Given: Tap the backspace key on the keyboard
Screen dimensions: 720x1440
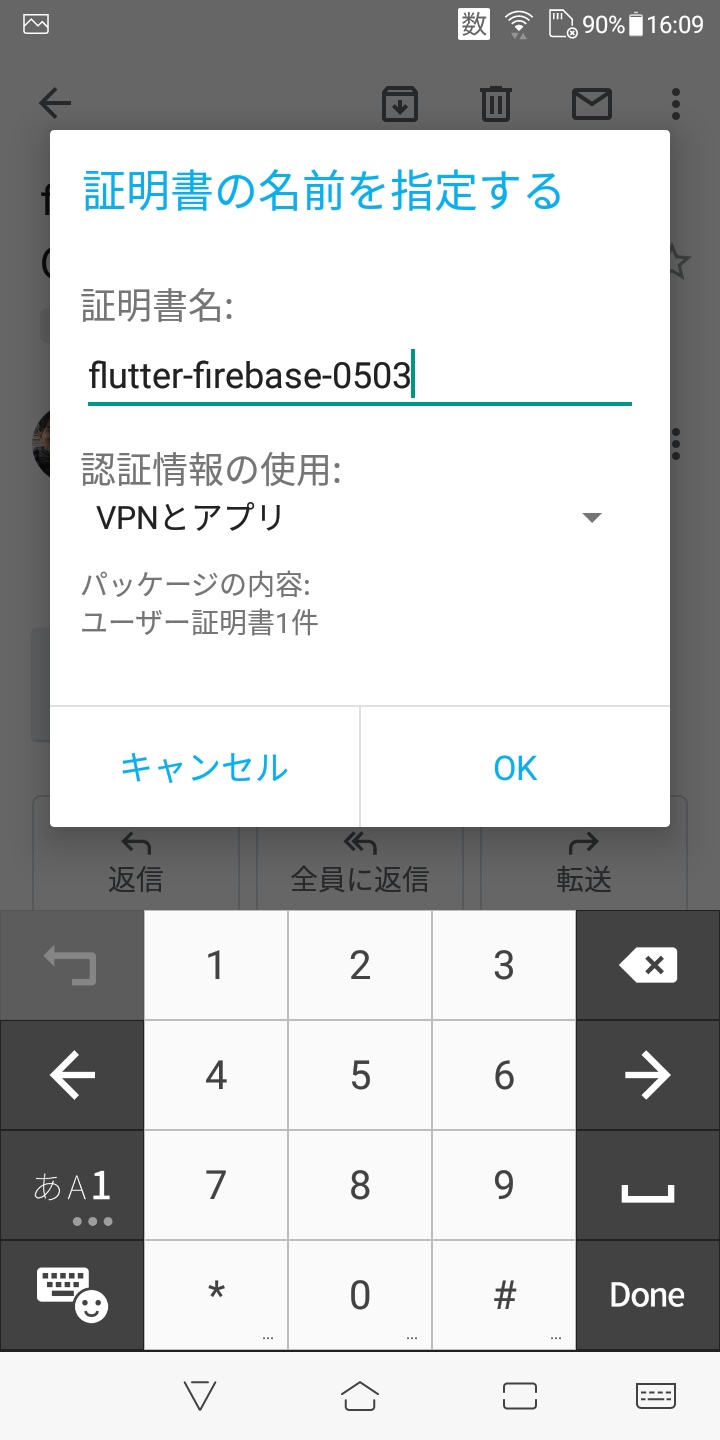Looking at the screenshot, I should (646, 965).
